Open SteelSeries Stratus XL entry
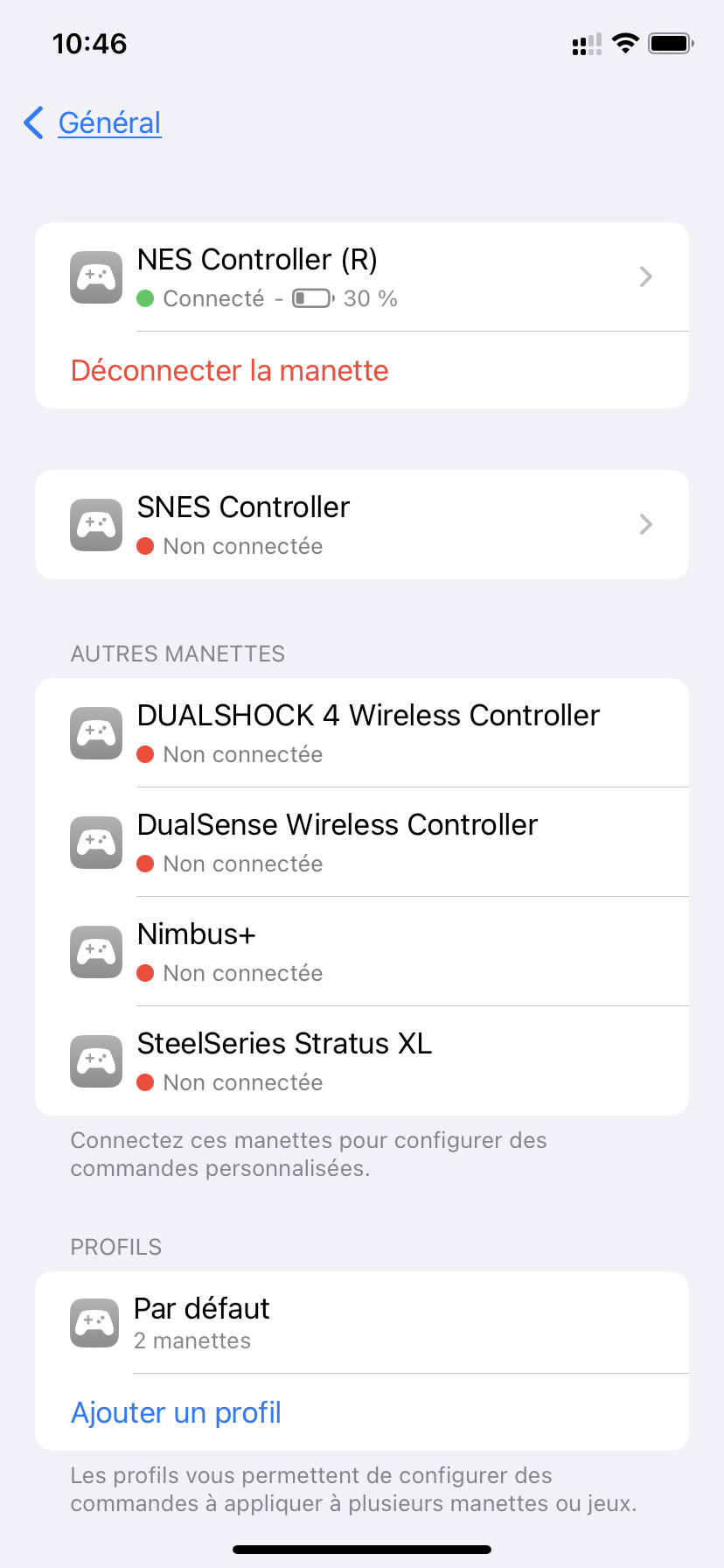Screen dimensions: 724x1568 [362, 1061]
